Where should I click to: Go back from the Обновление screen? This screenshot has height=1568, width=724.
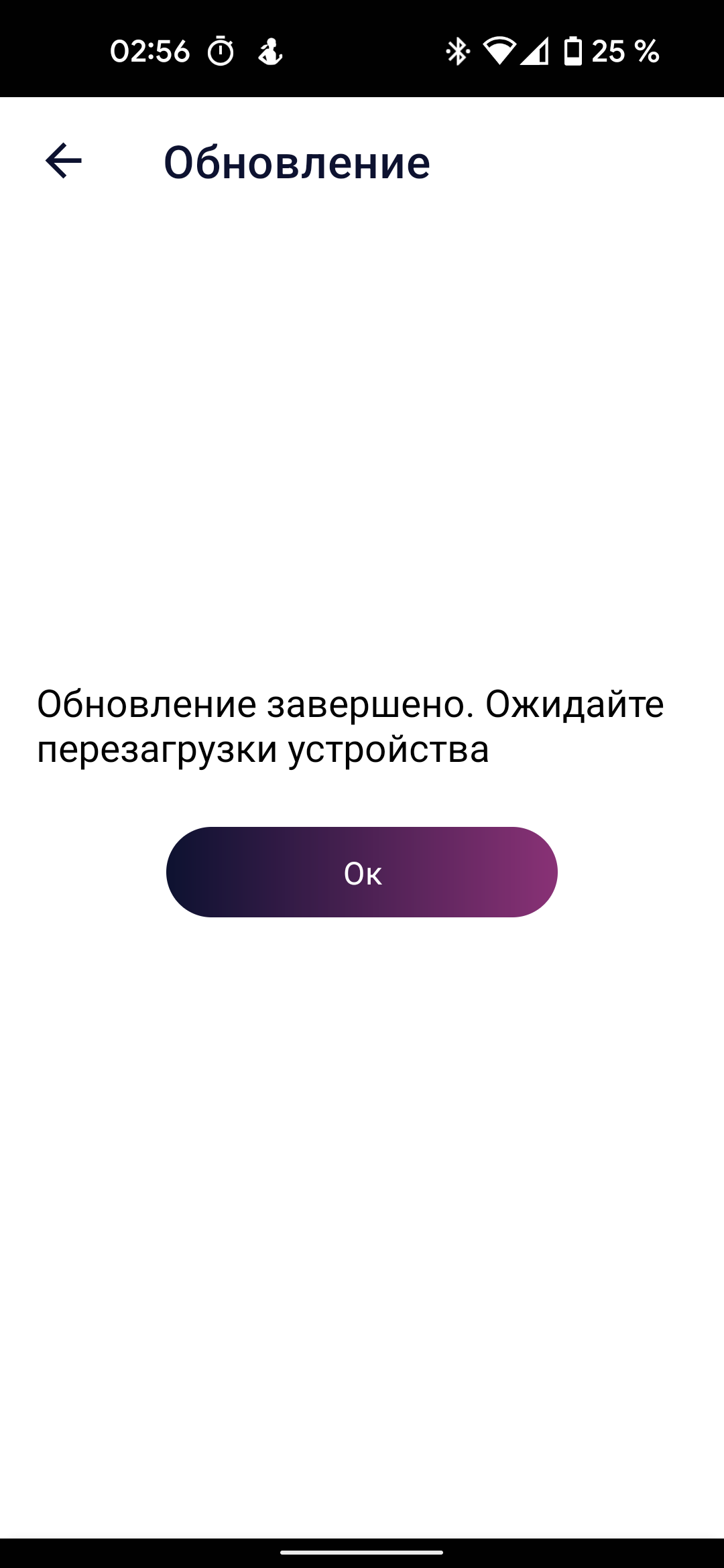click(64, 161)
